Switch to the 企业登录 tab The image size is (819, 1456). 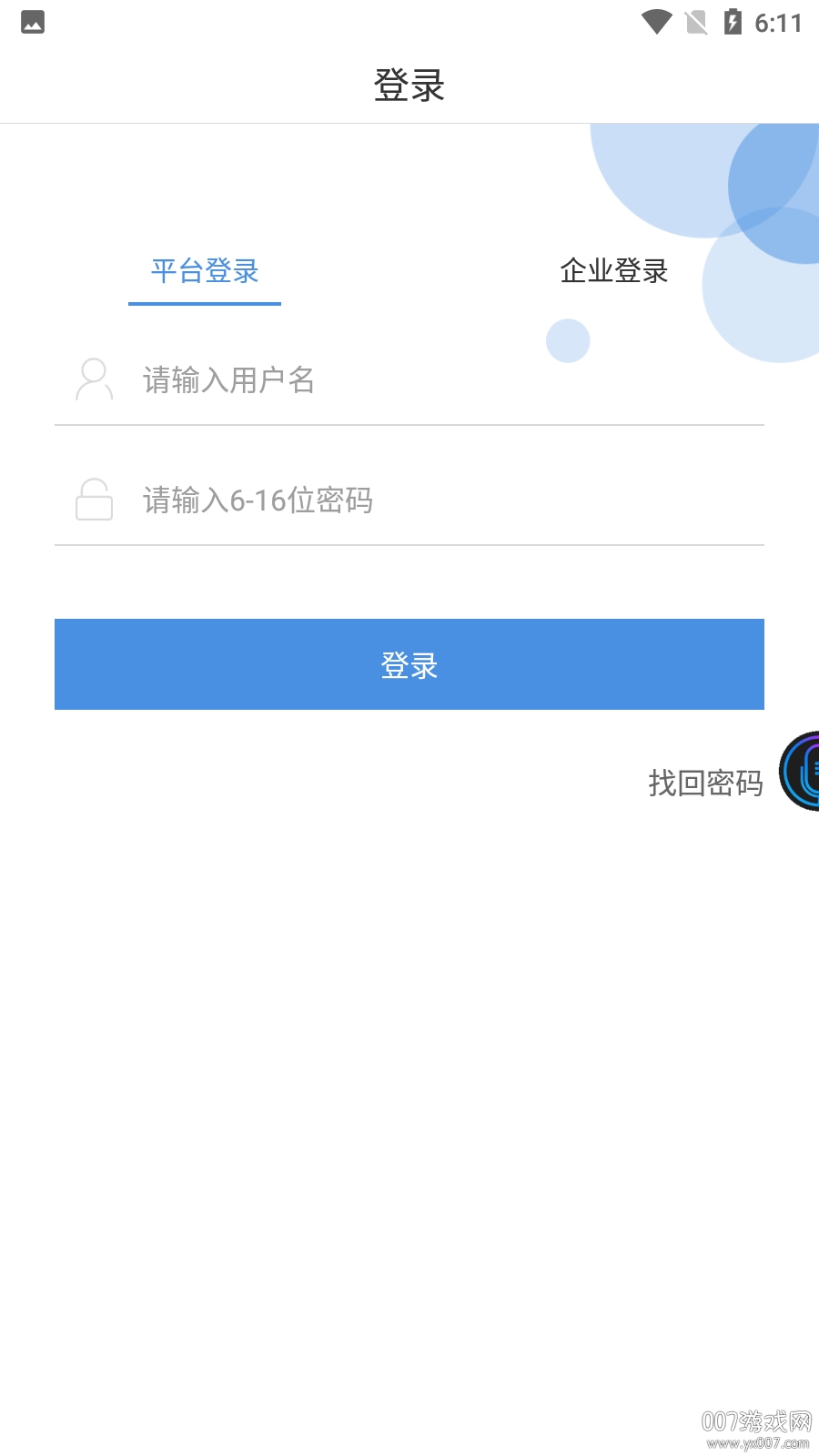pyautogui.click(x=614, y=271)
